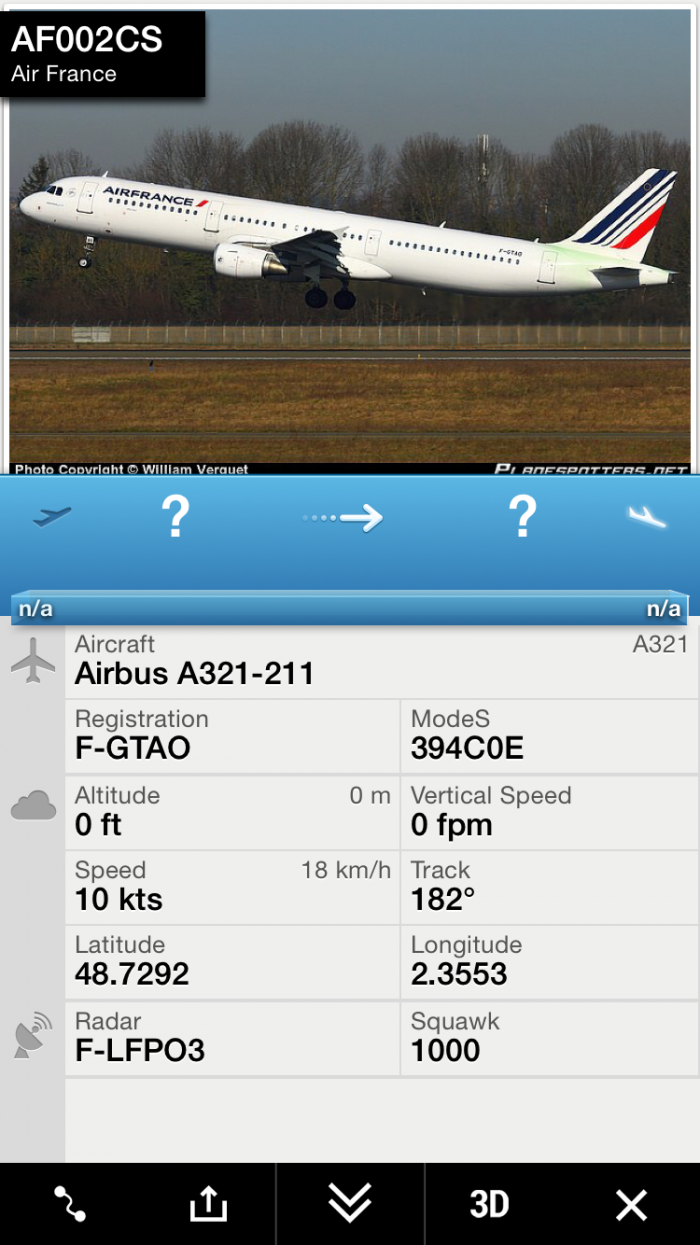Open the 3D view
700x1245 pixels.
pyautogui.click(x=489, y=1204)
